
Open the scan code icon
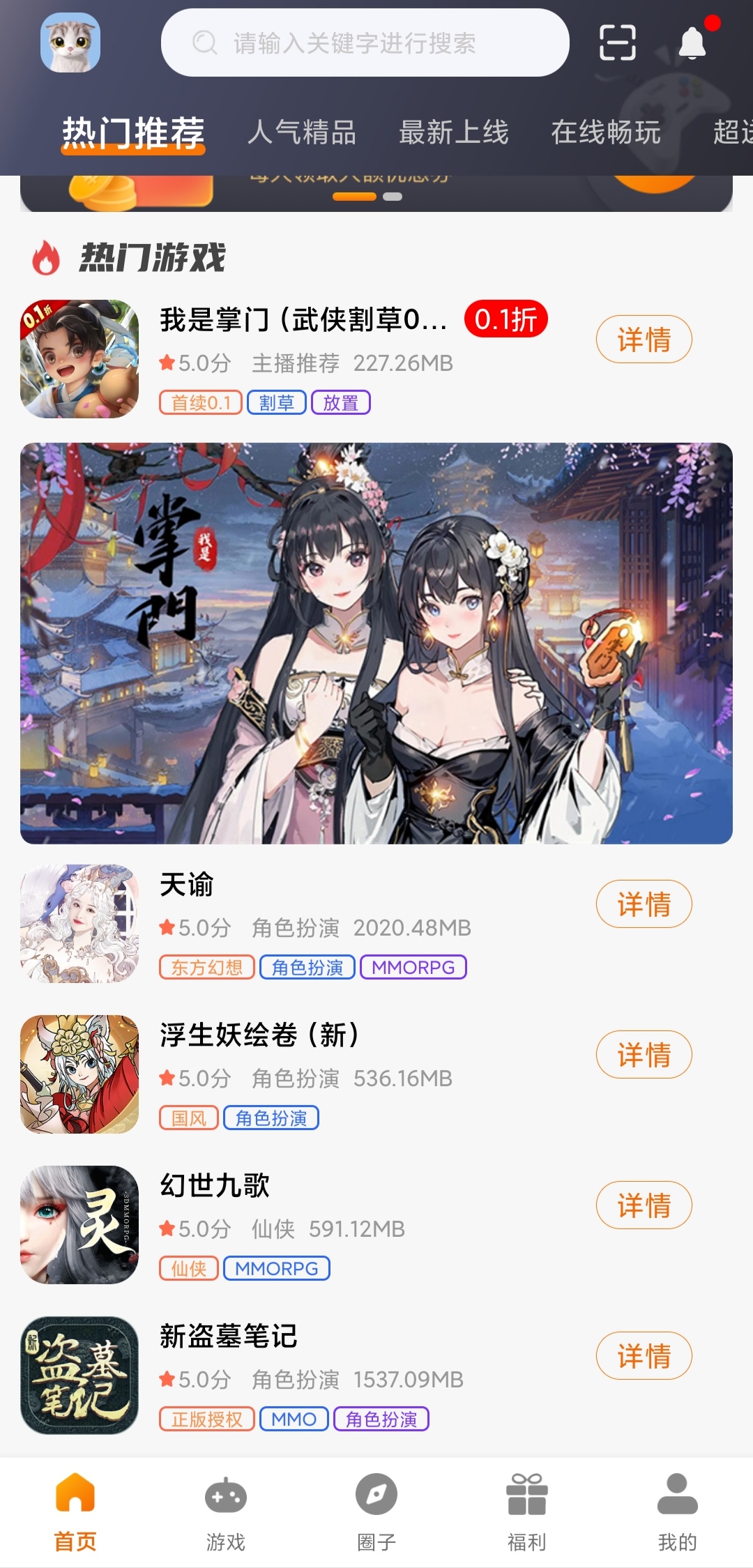coord(618,43)
